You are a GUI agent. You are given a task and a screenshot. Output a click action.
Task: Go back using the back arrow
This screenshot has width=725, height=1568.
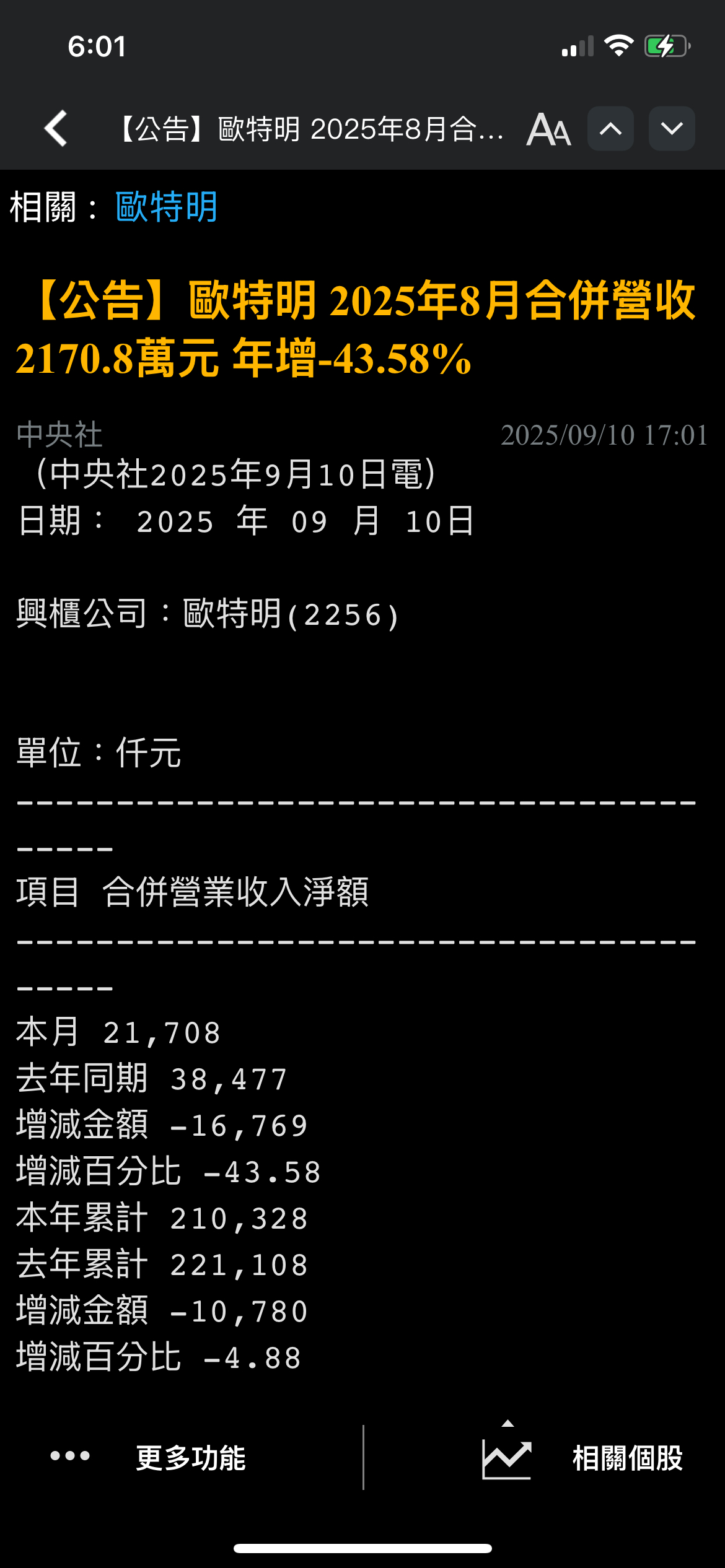56,129
